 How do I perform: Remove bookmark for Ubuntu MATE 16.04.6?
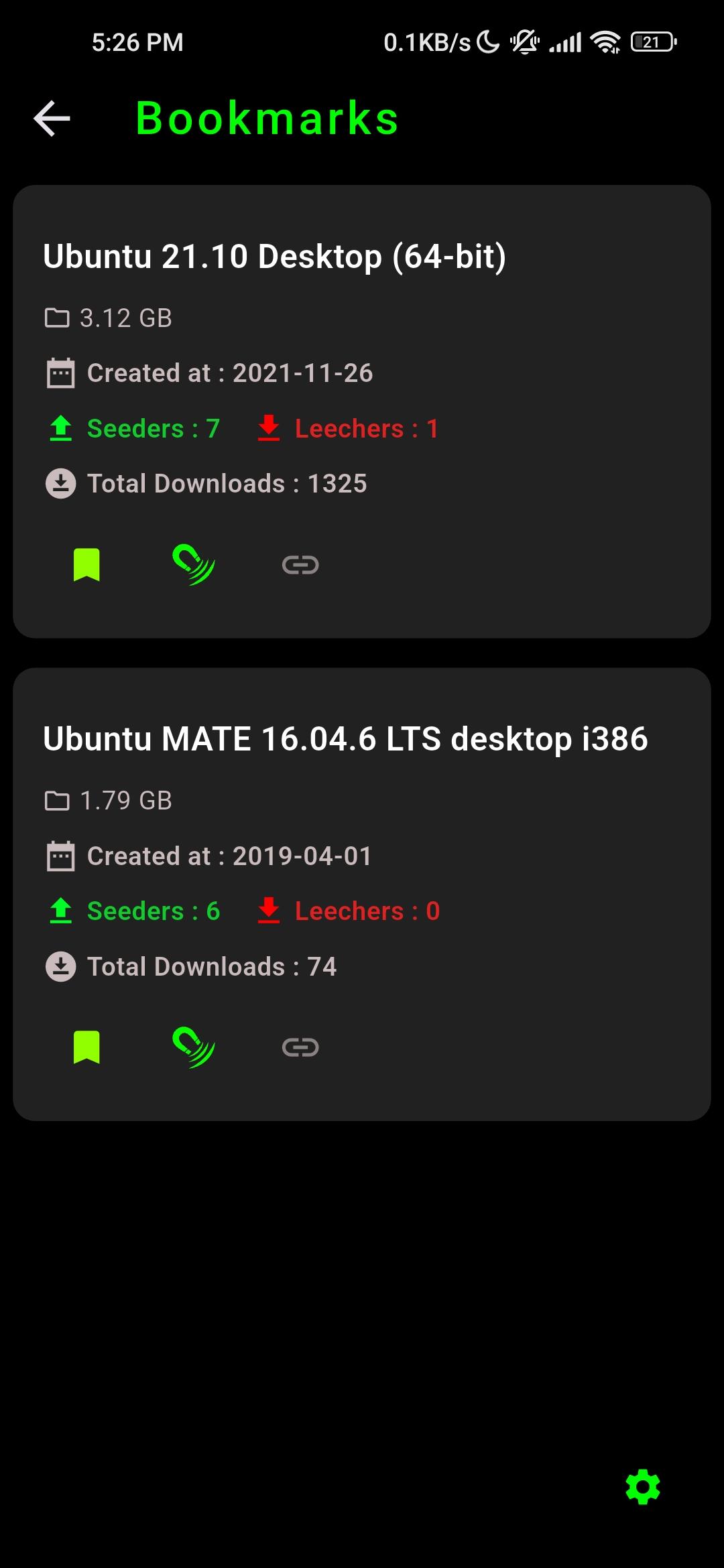[86, 1047]
